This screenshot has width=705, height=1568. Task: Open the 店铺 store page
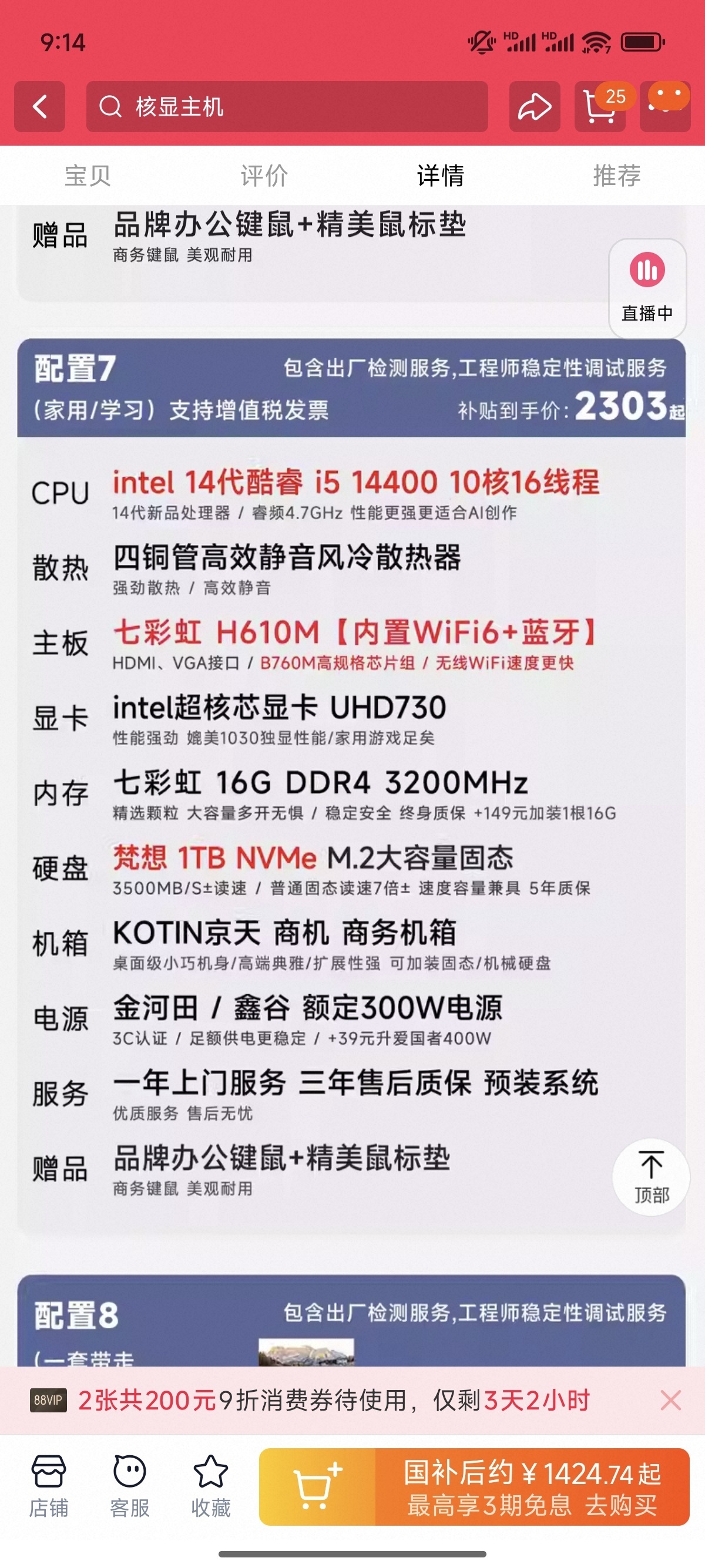49,1486
